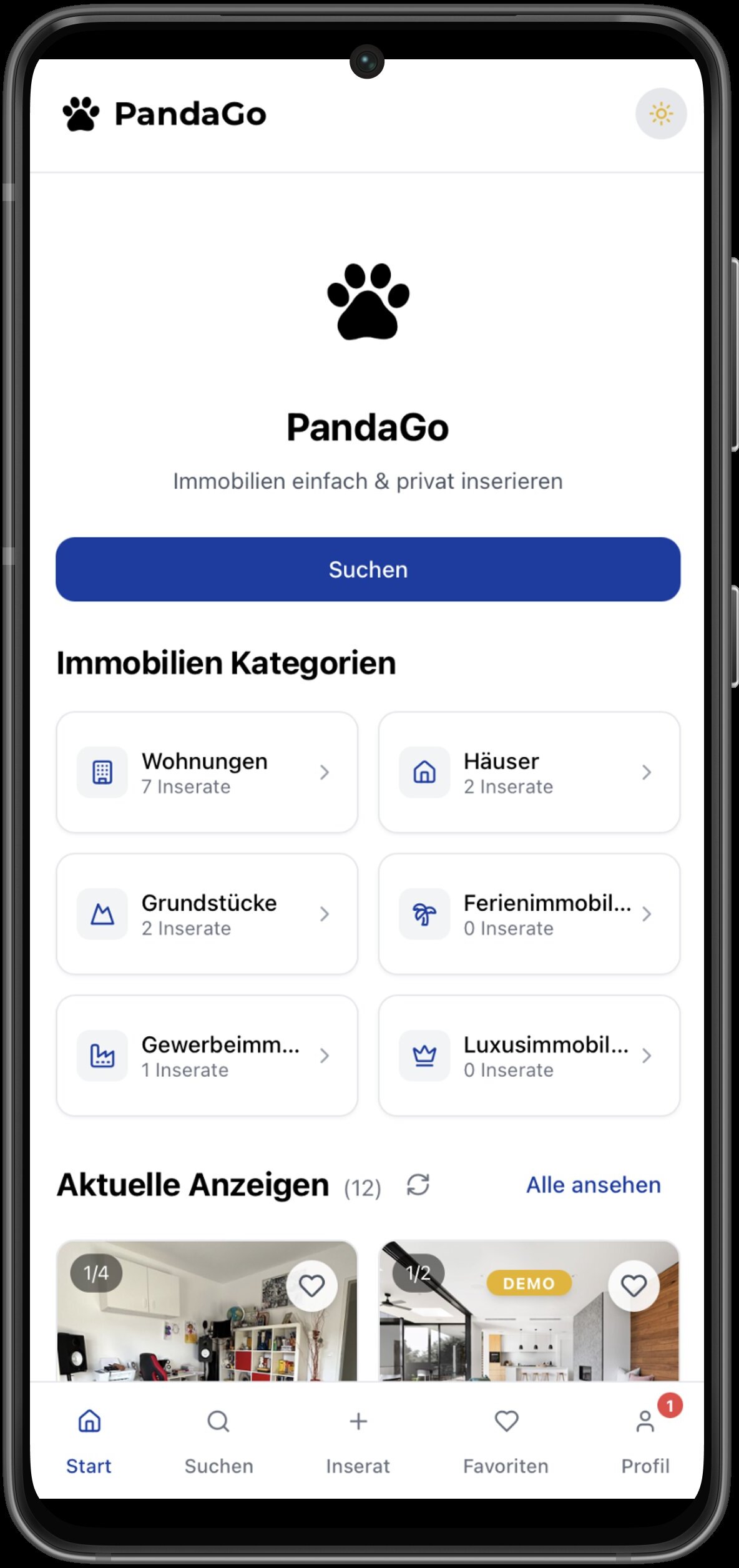The height and width of the screenshot is (1568, 739).
Task: Select the Gewerbeimmobilien factory icon
Action: pyautogui.click(x=102, y=1055)
